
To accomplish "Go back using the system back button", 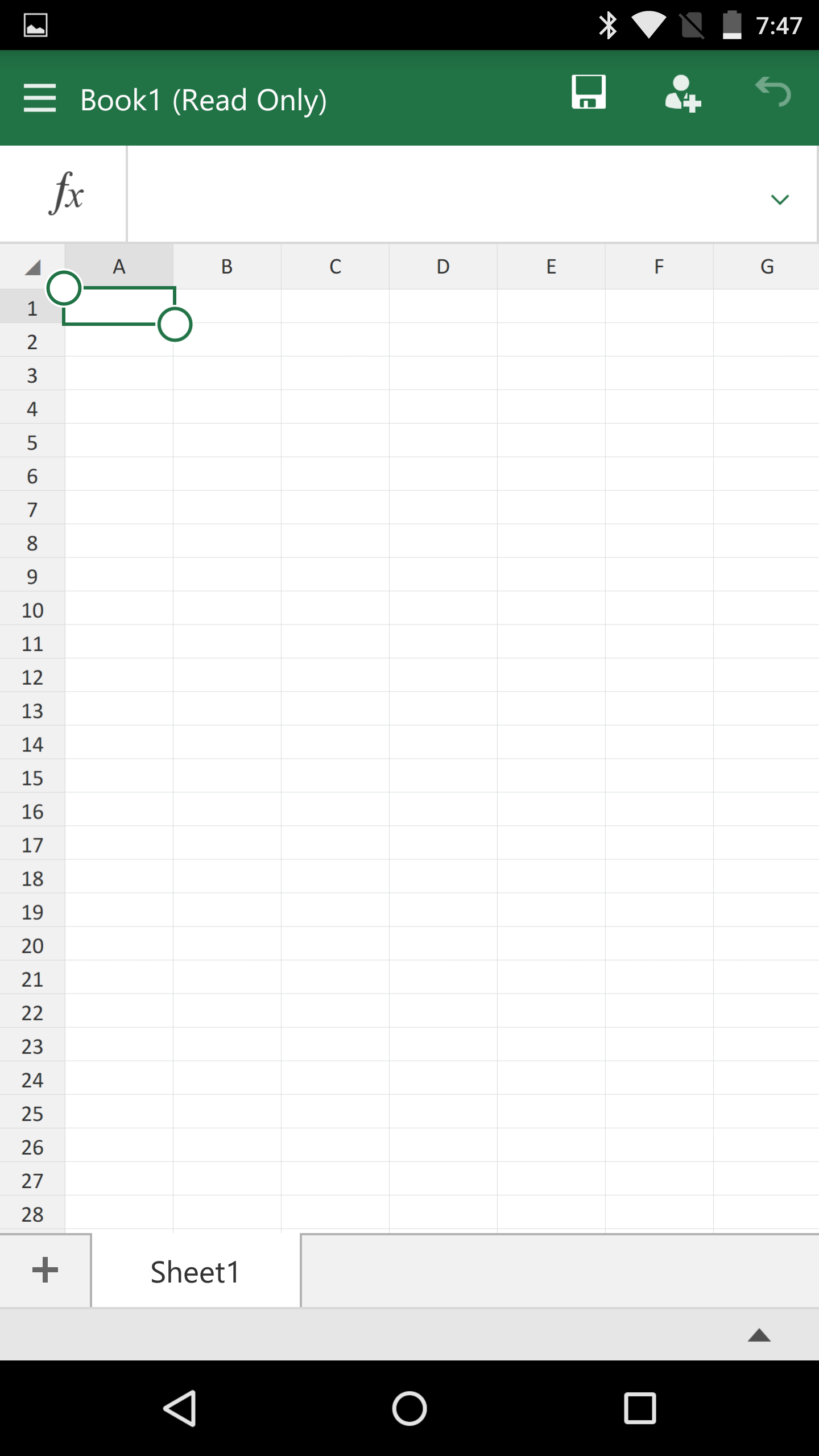I will click(180, 1408).
